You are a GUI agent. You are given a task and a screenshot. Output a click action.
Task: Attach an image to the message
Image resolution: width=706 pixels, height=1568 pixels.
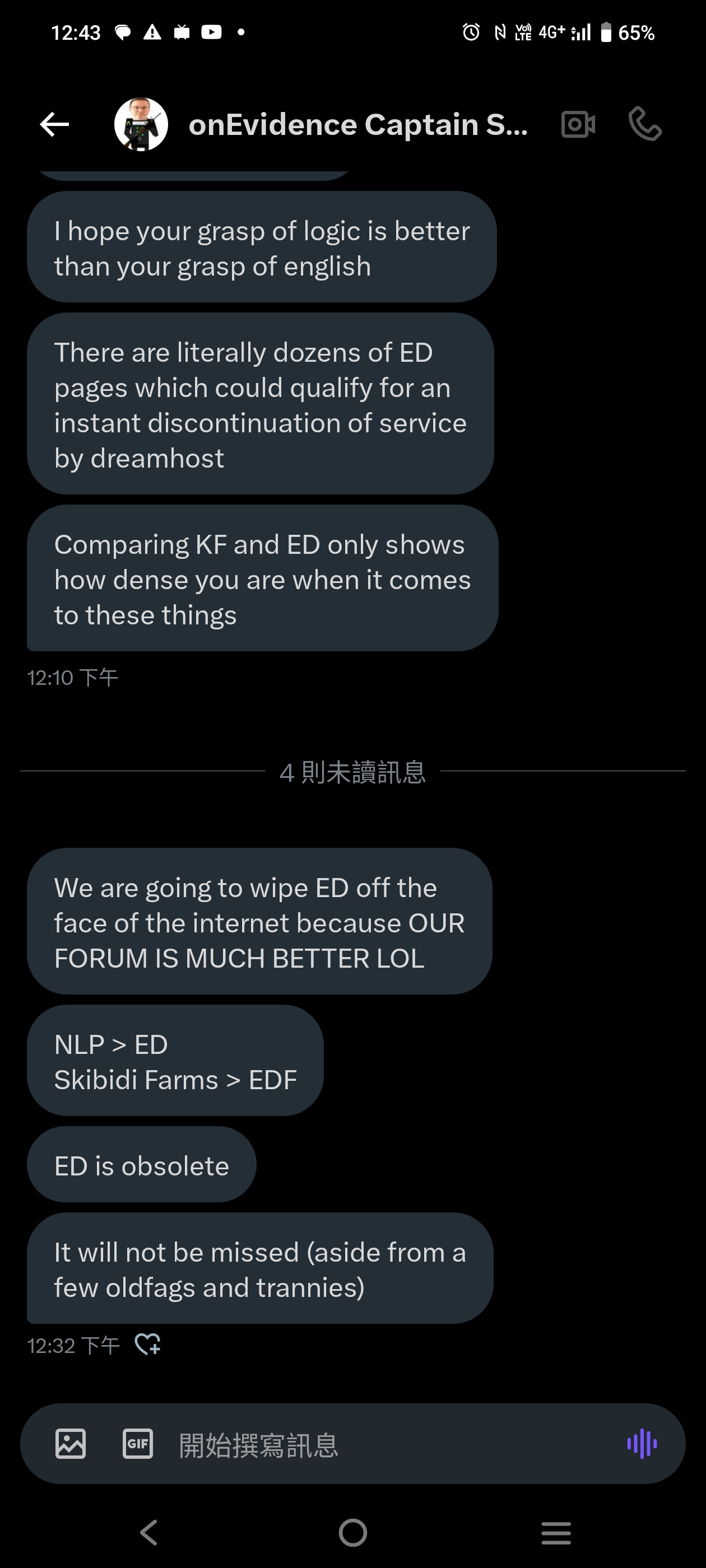click(71, 1444)
